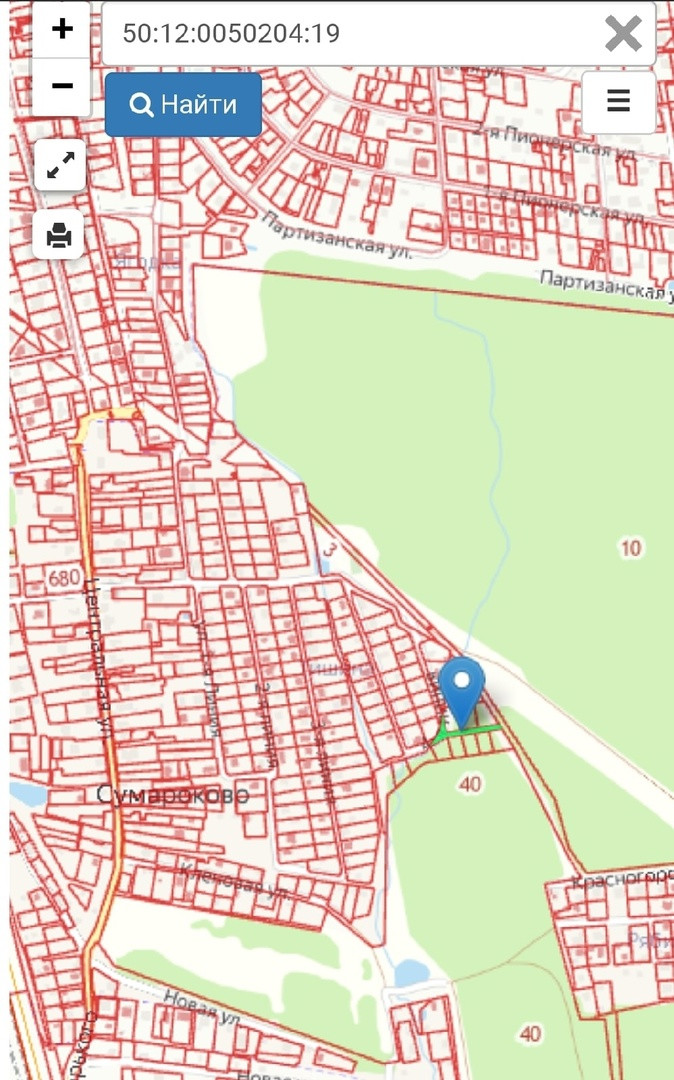
Task: Tap the cadastral number search field
Action: point(350,33)
